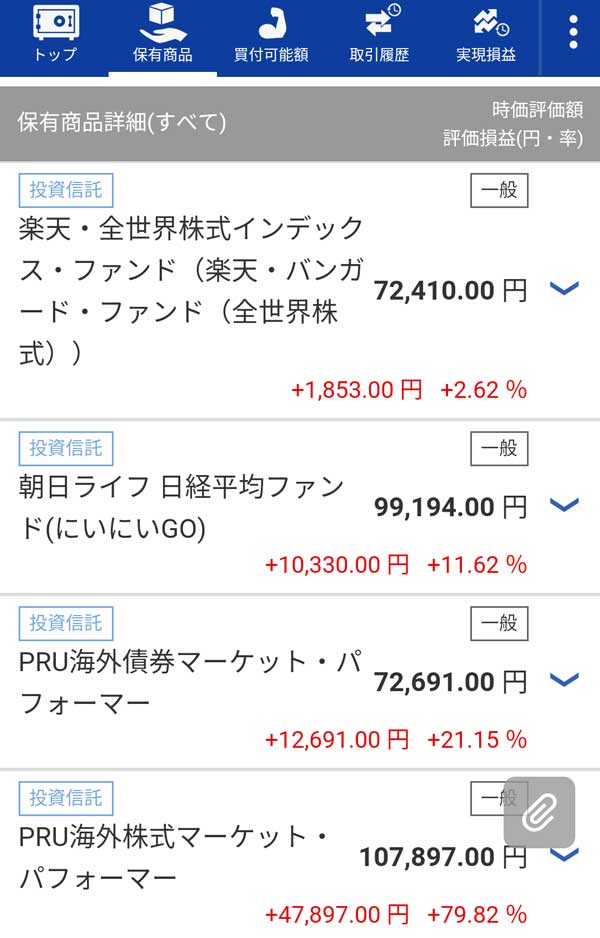Image resolution: width=600 pixels, height=938 pixels.
Task: Expand 朝日ライフ 日経平均ファンド details
Action: coord(565,506)
